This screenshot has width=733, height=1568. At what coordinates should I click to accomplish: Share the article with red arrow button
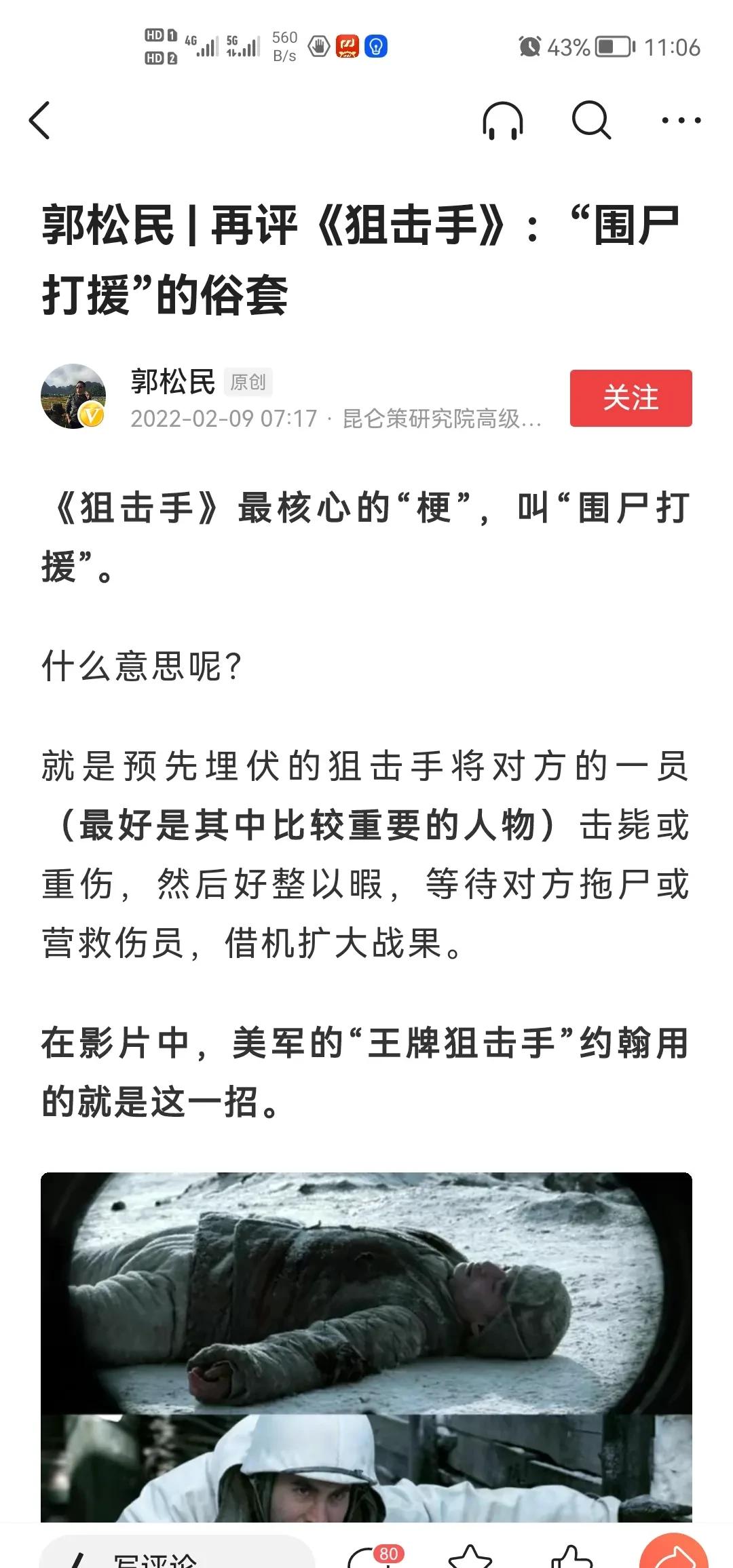point(674,1554)
